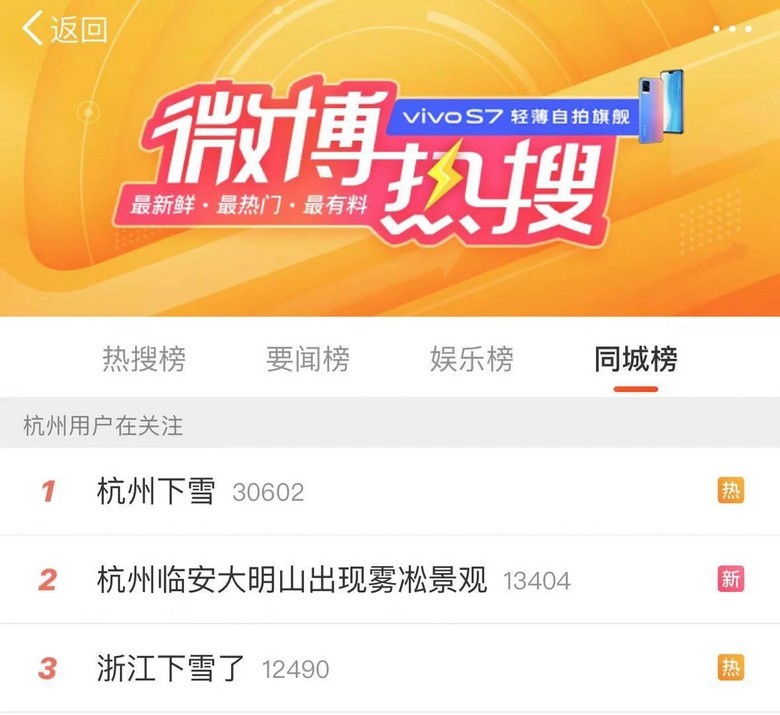Switch to the 娱乐榜 tab

472,359
